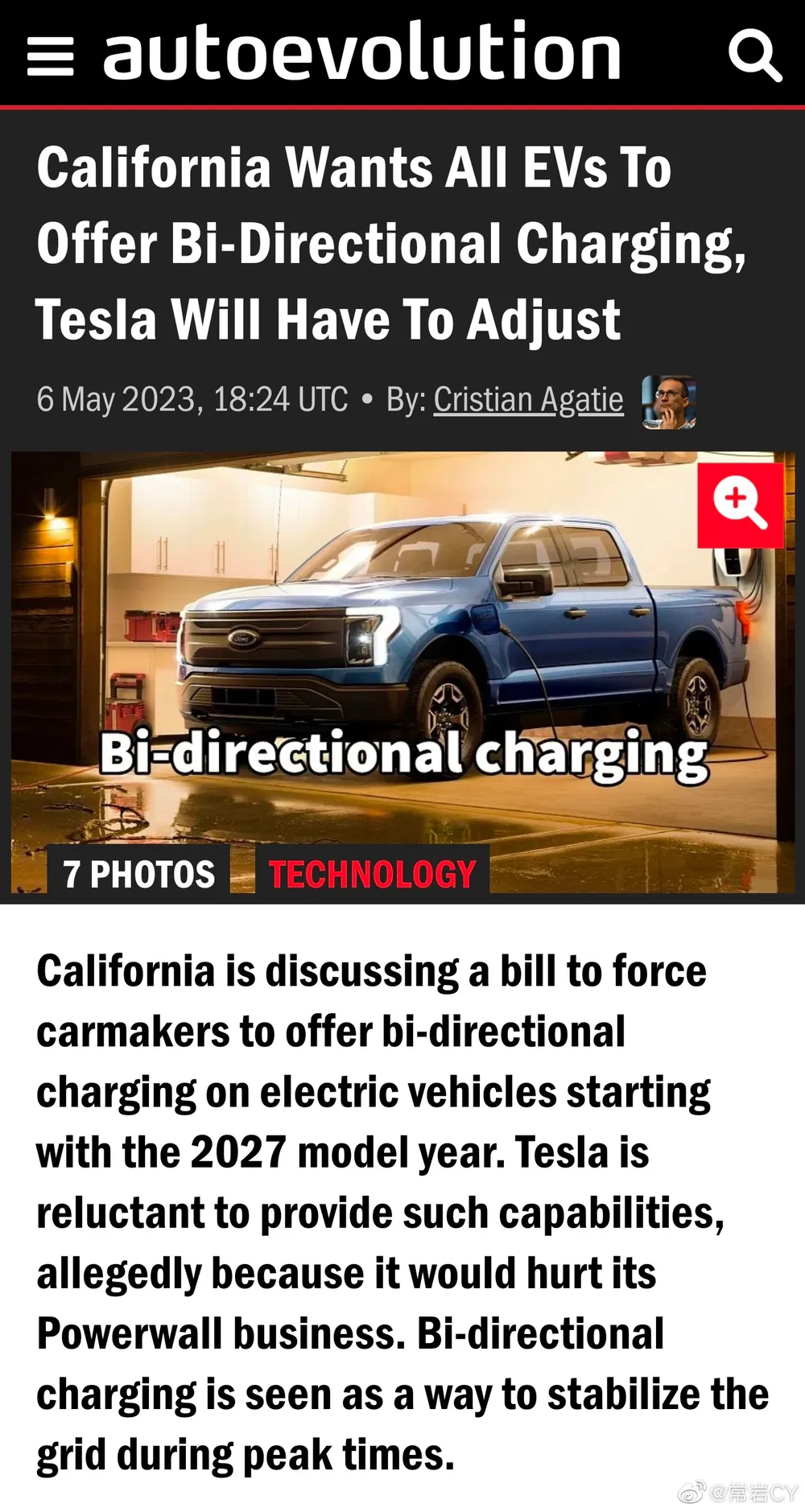Open the 7 Photos gallery
Screen dimensions: 805x1512
tap(138, 874)
